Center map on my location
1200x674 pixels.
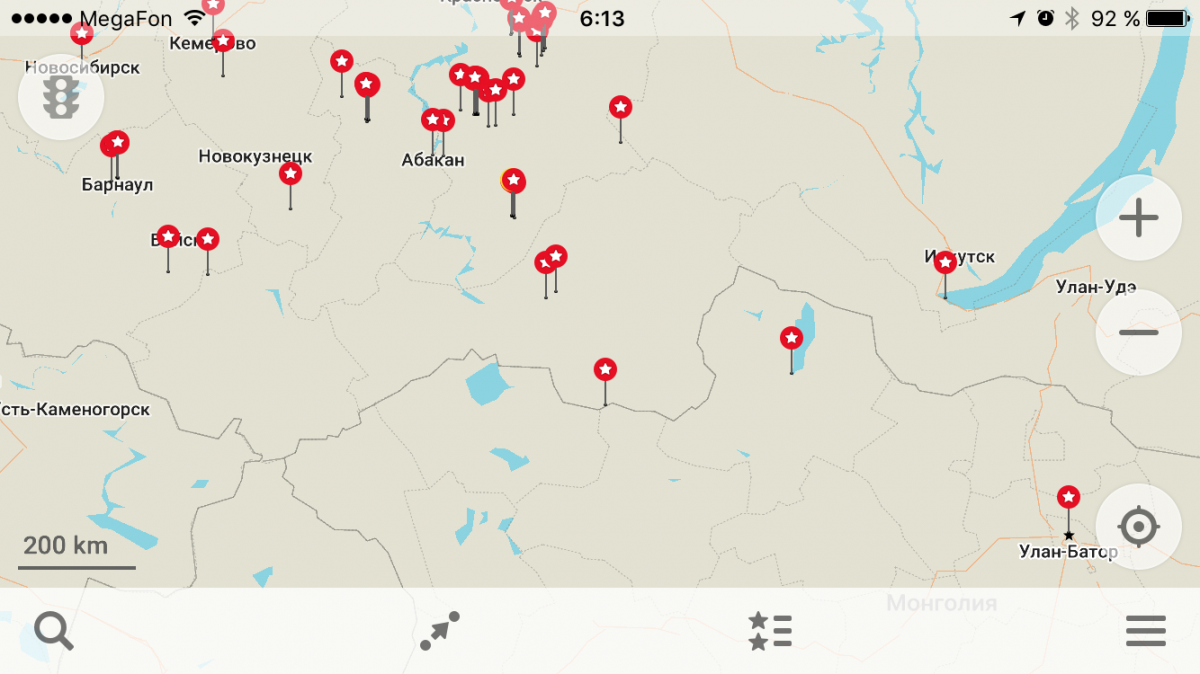click(x=1138, y=526)
